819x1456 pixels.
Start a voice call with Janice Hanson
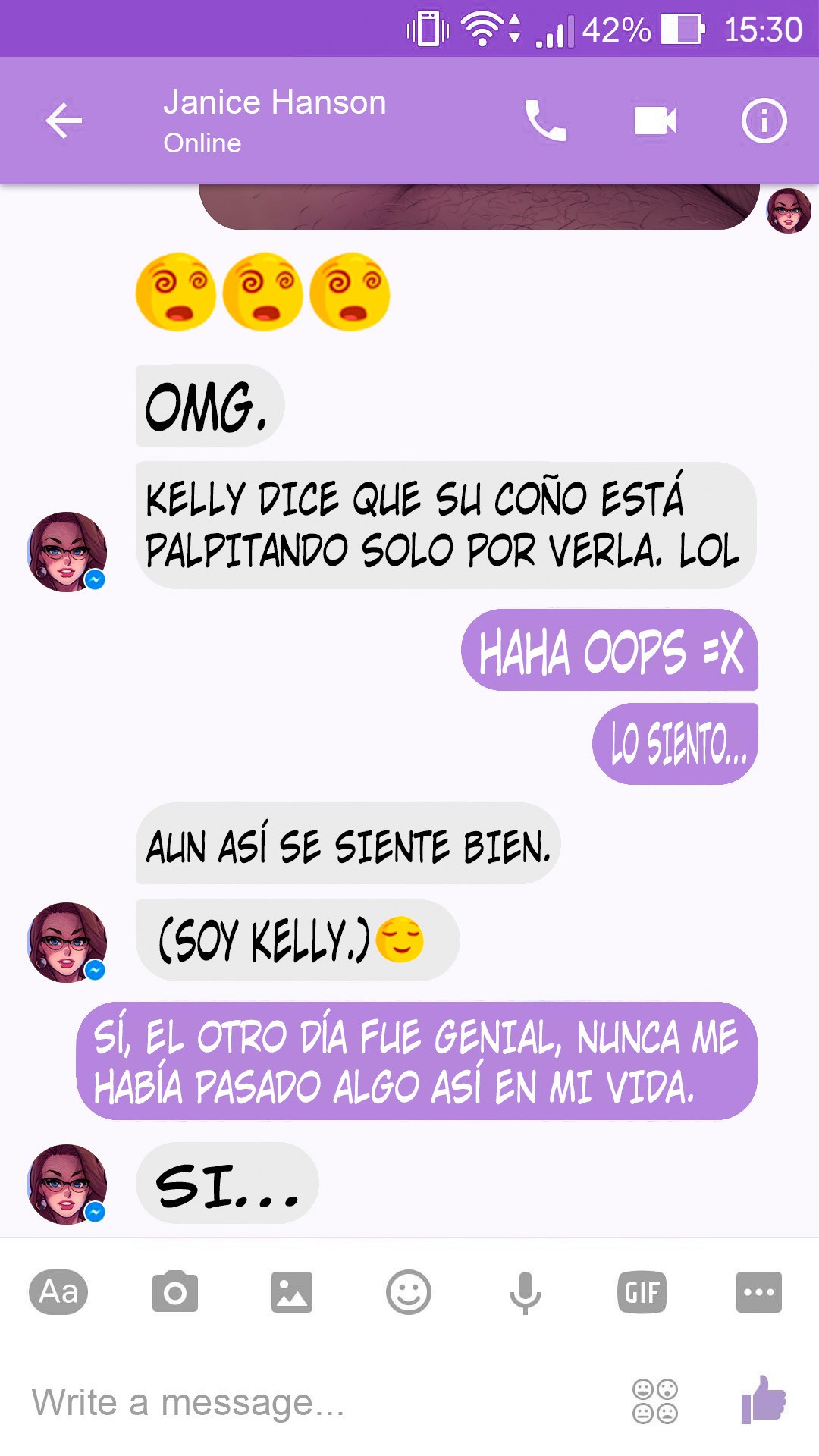[545, 121]
